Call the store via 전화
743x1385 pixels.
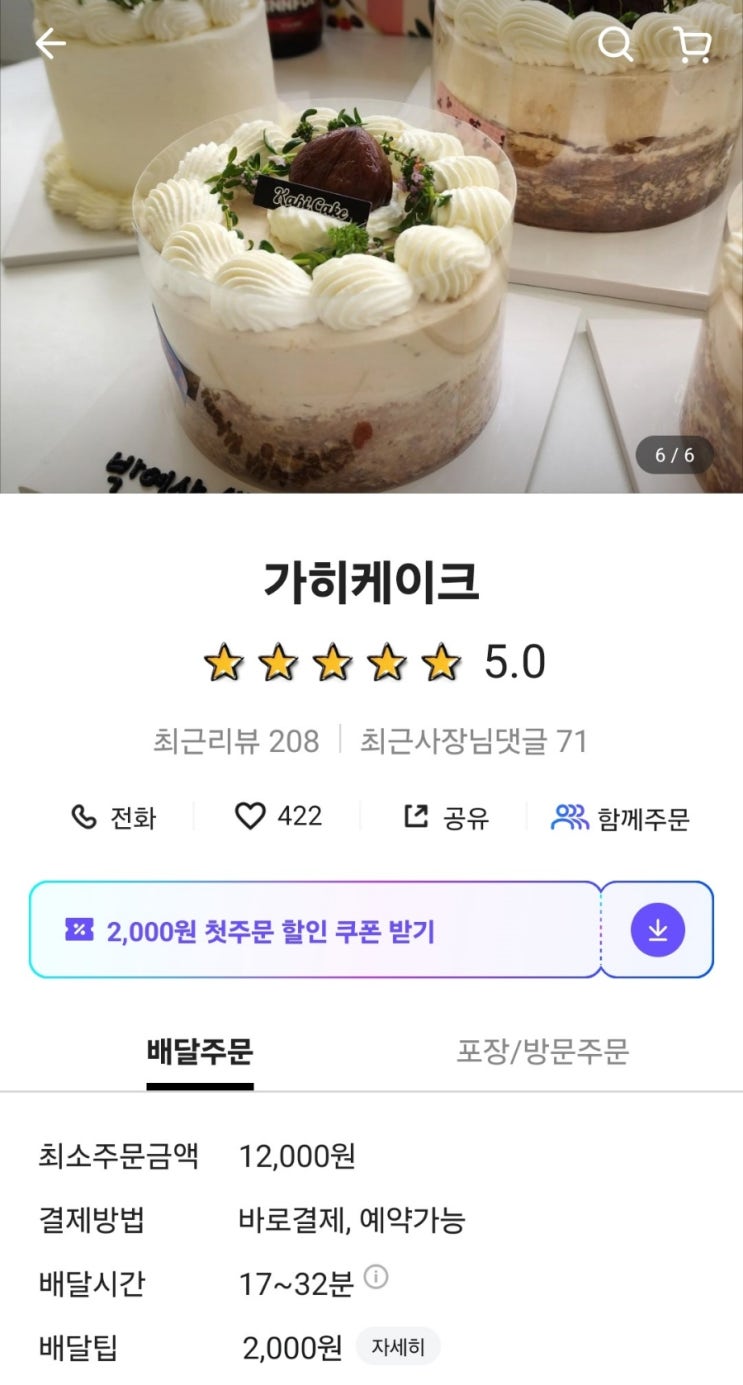113,817
